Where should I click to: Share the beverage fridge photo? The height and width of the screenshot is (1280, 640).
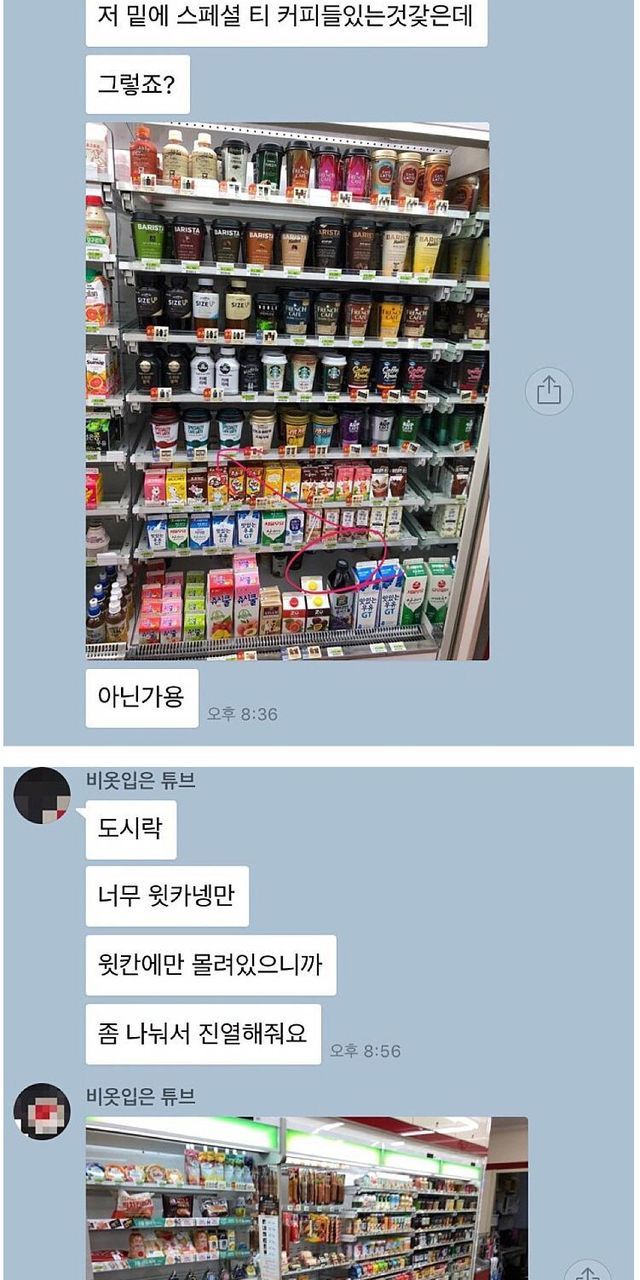[549, 391]
